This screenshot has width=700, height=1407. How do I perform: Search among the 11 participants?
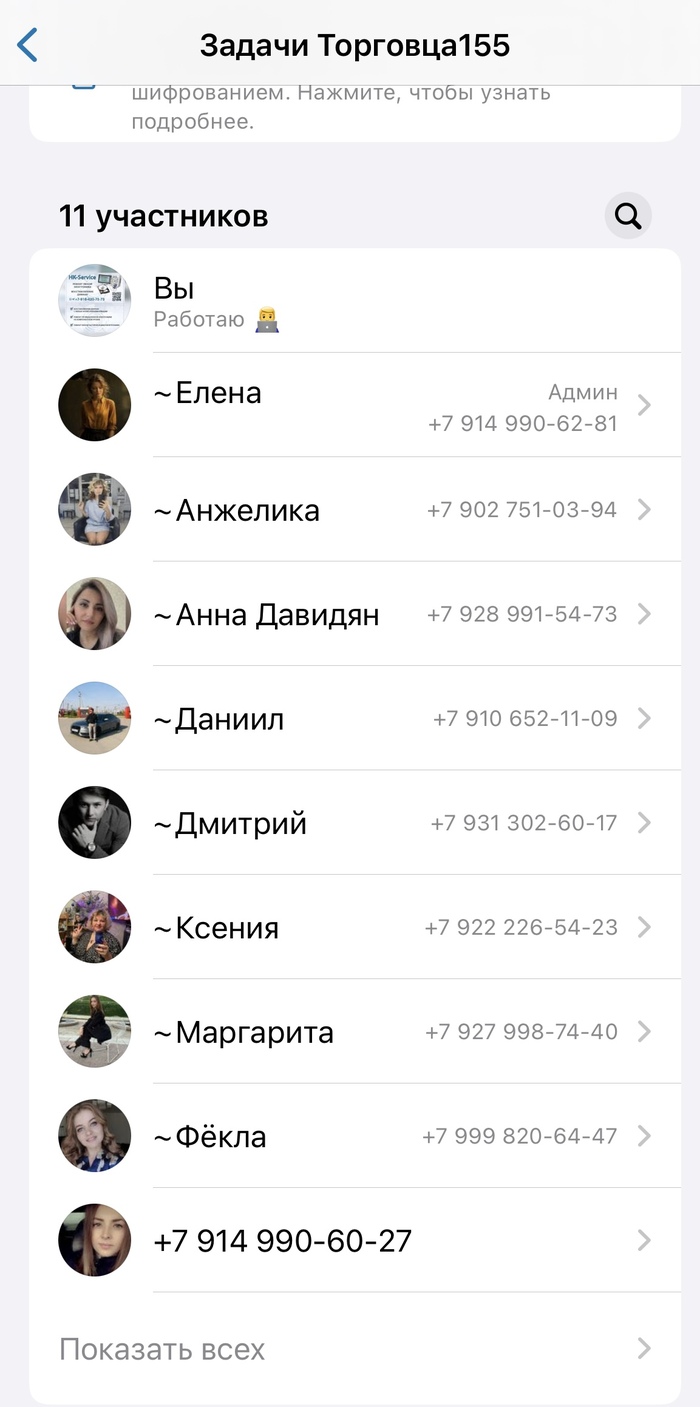pos(628,216)
